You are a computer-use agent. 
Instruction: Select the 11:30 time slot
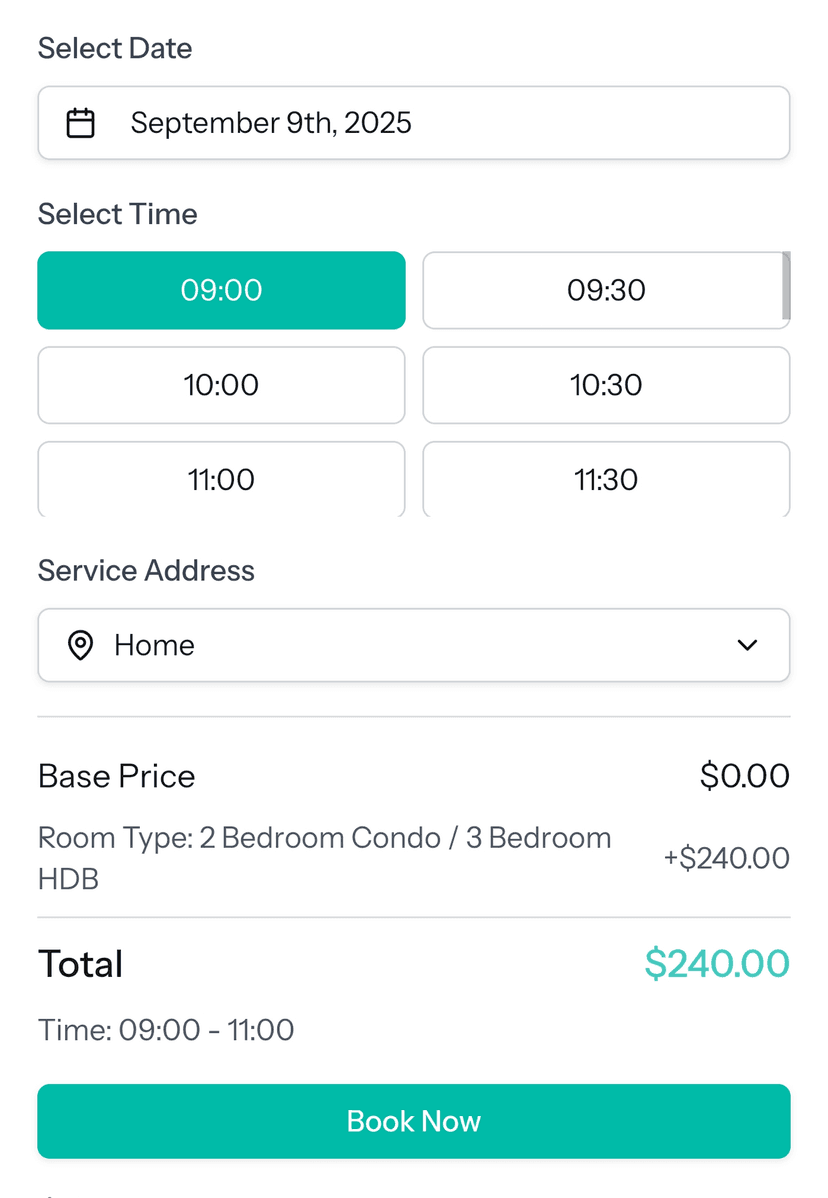tap(605, 479)
